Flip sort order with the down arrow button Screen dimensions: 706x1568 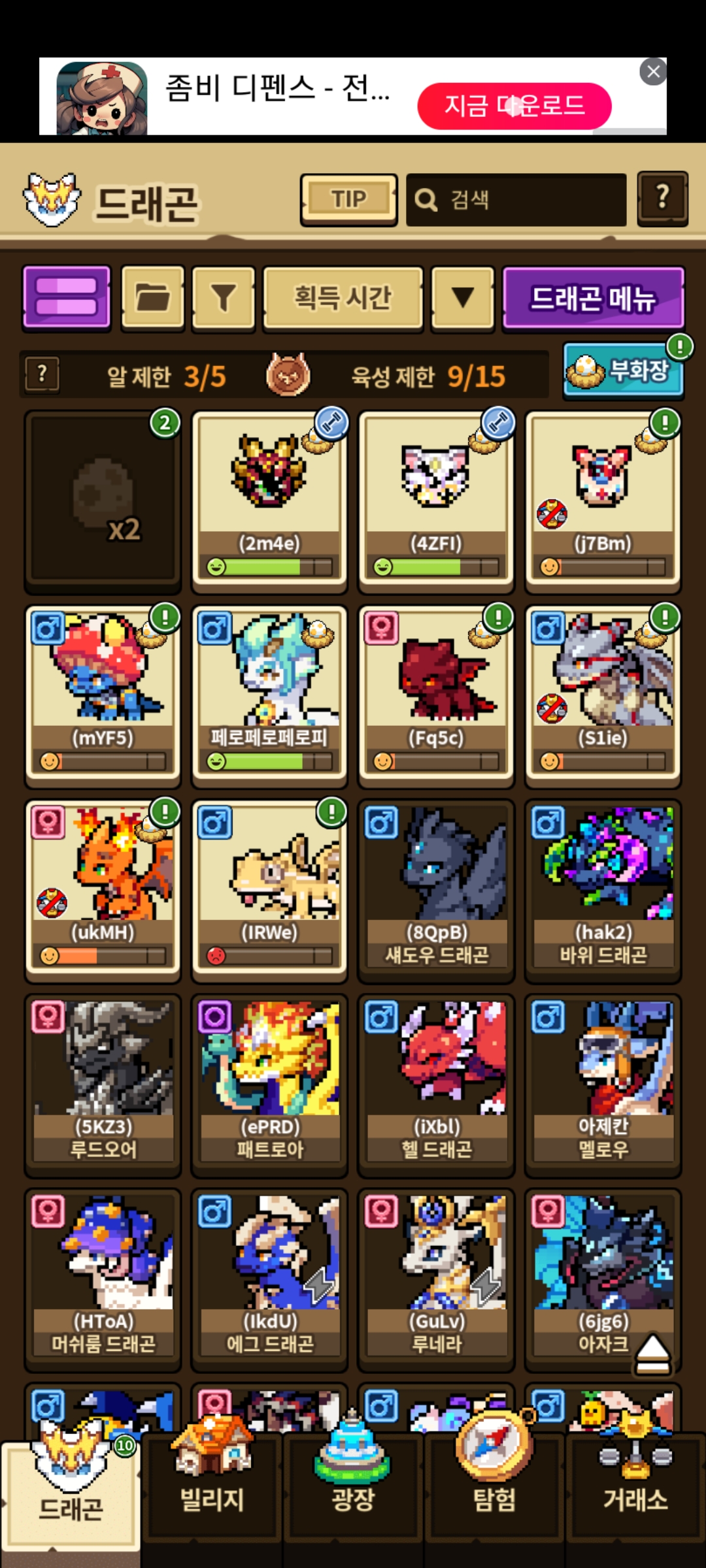point(463,297)
